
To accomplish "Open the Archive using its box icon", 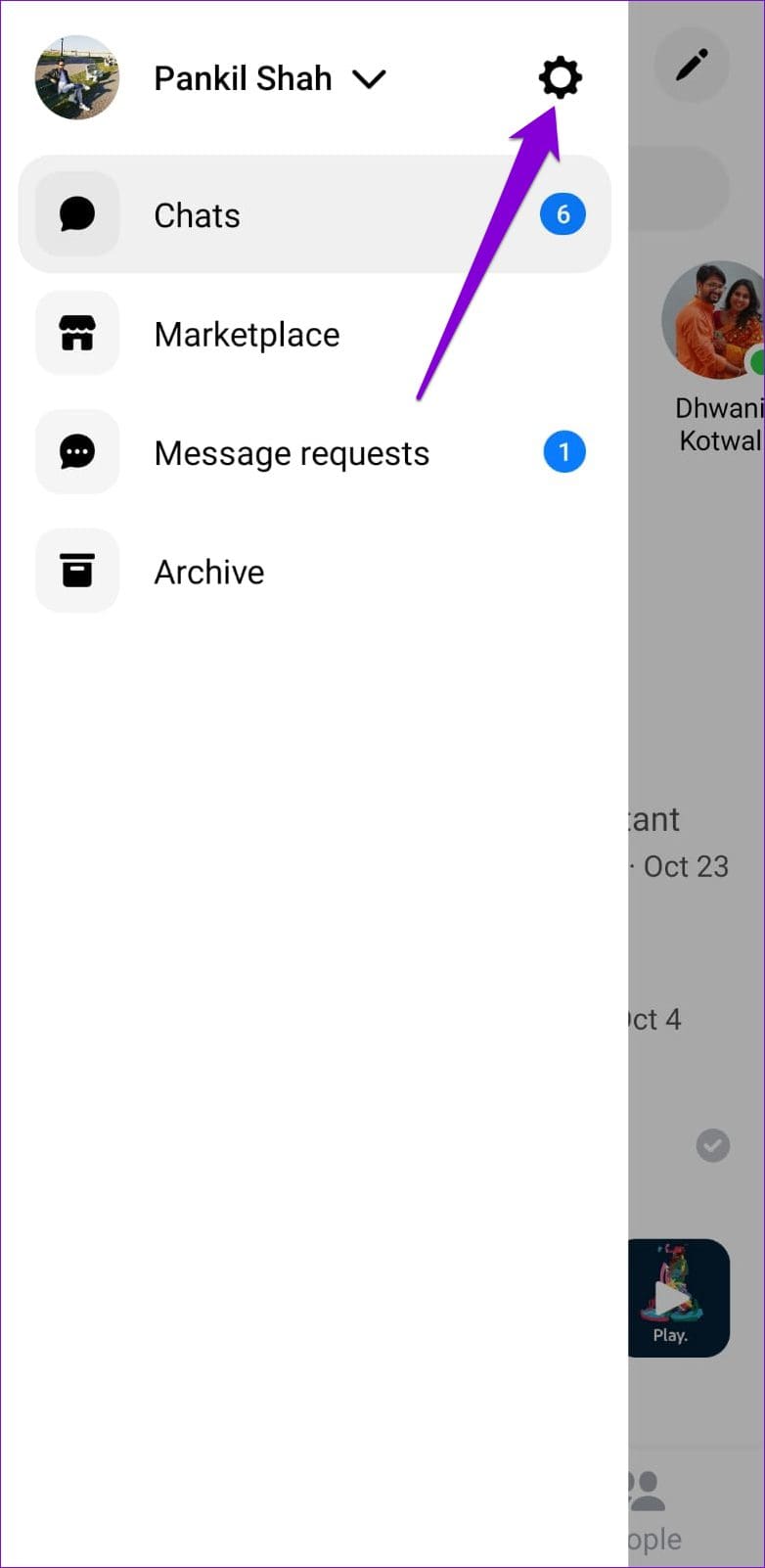I will tap(76, 570).
